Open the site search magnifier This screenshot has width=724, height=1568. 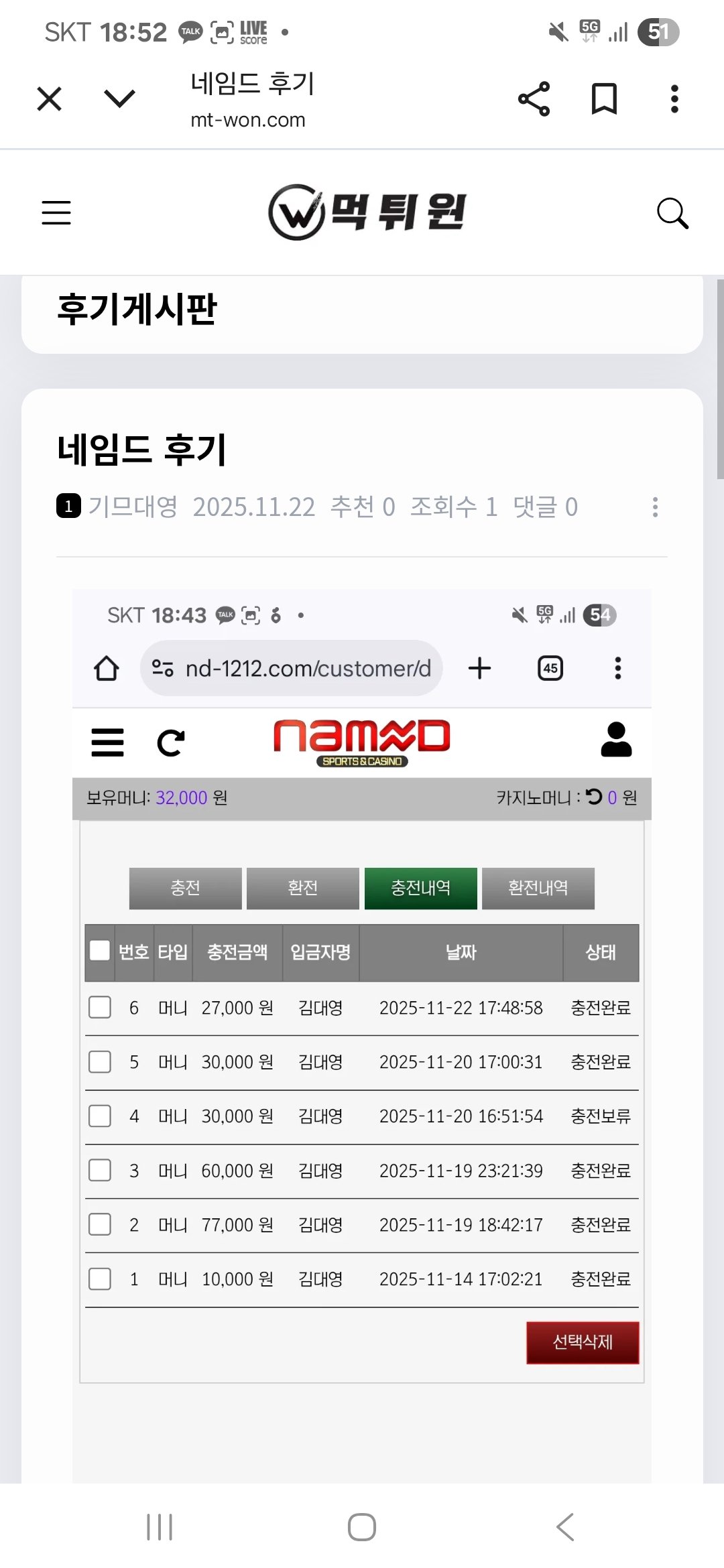coord(672,213)
